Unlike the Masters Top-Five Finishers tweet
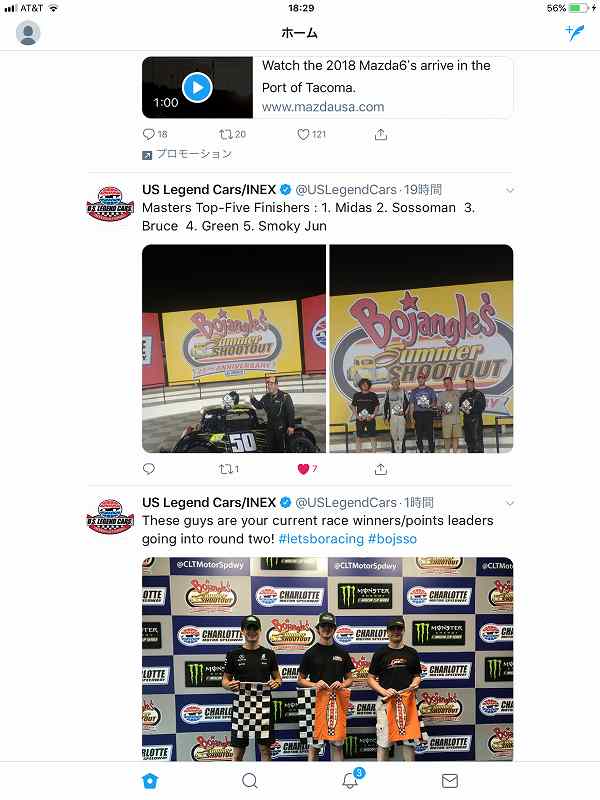The image size is (600, 800). tap(303, 469)
